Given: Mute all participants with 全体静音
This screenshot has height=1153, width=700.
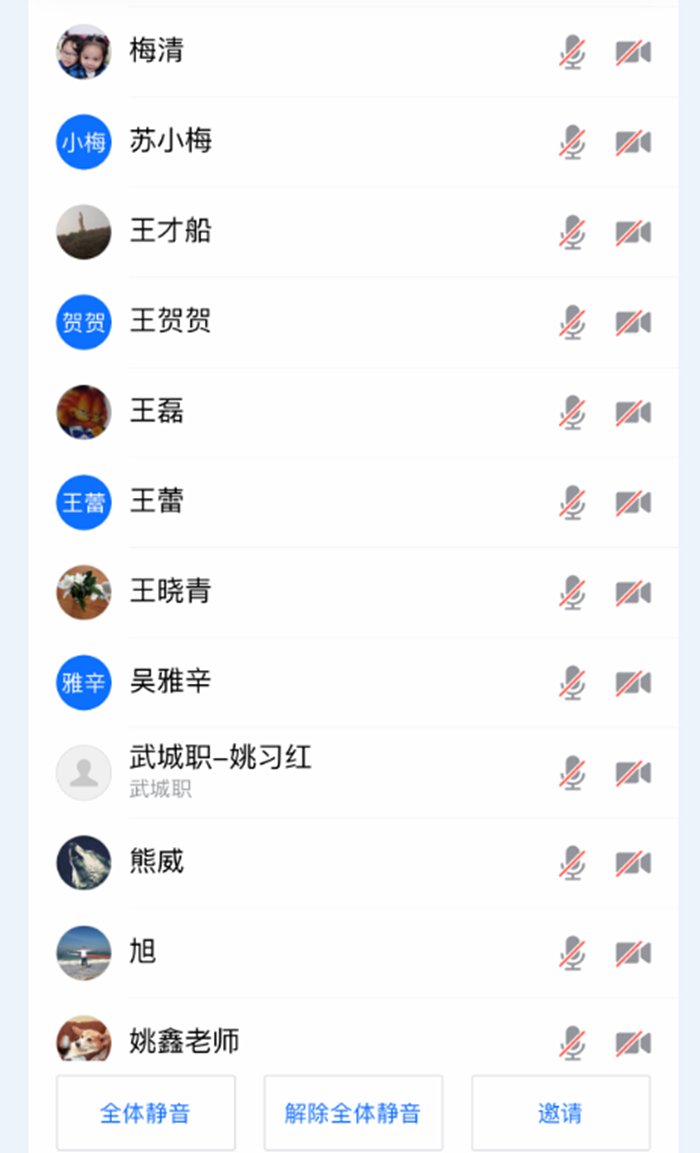Looking at the screenshot, I should (x=145, y=1113).
